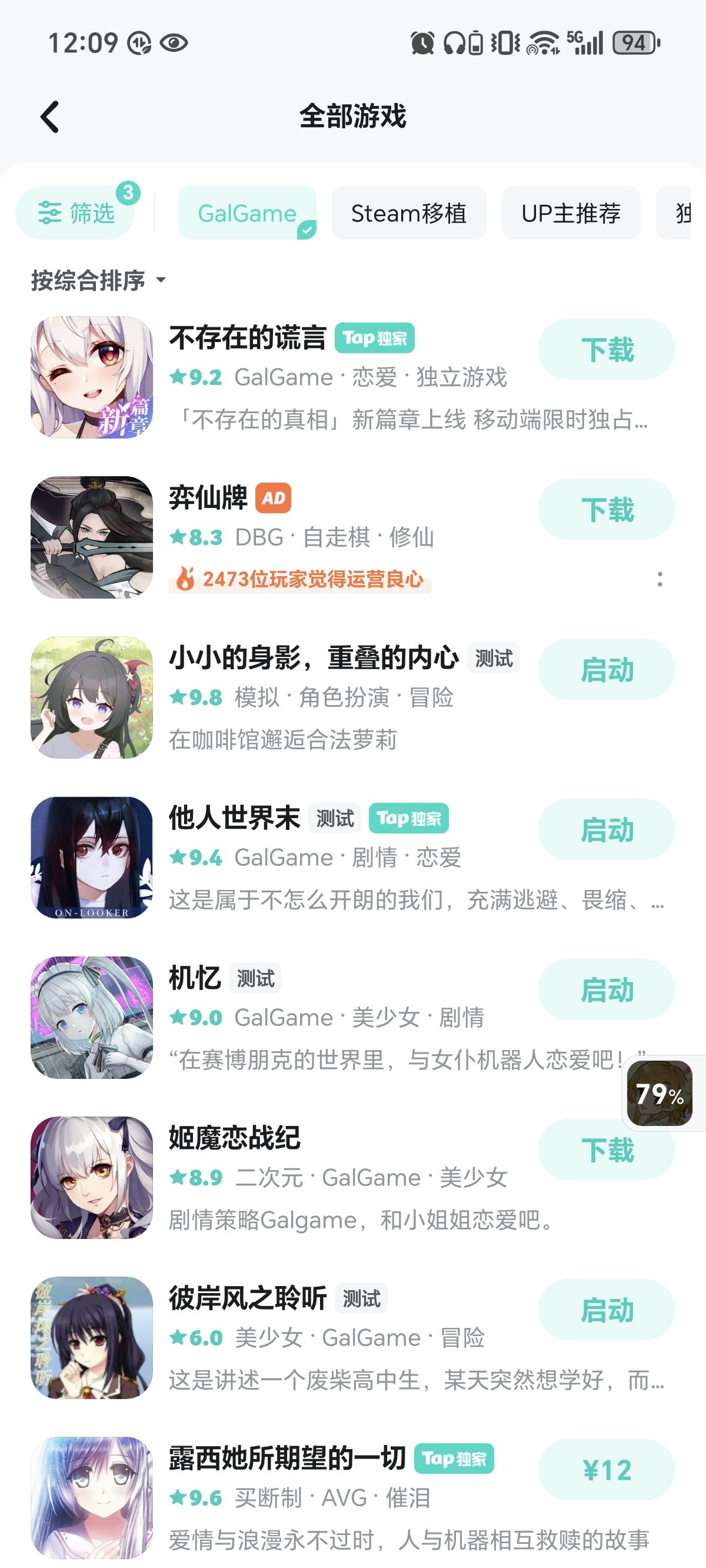
Task: Activate the UP主推荐 filter chip
Action: point(571,213)
